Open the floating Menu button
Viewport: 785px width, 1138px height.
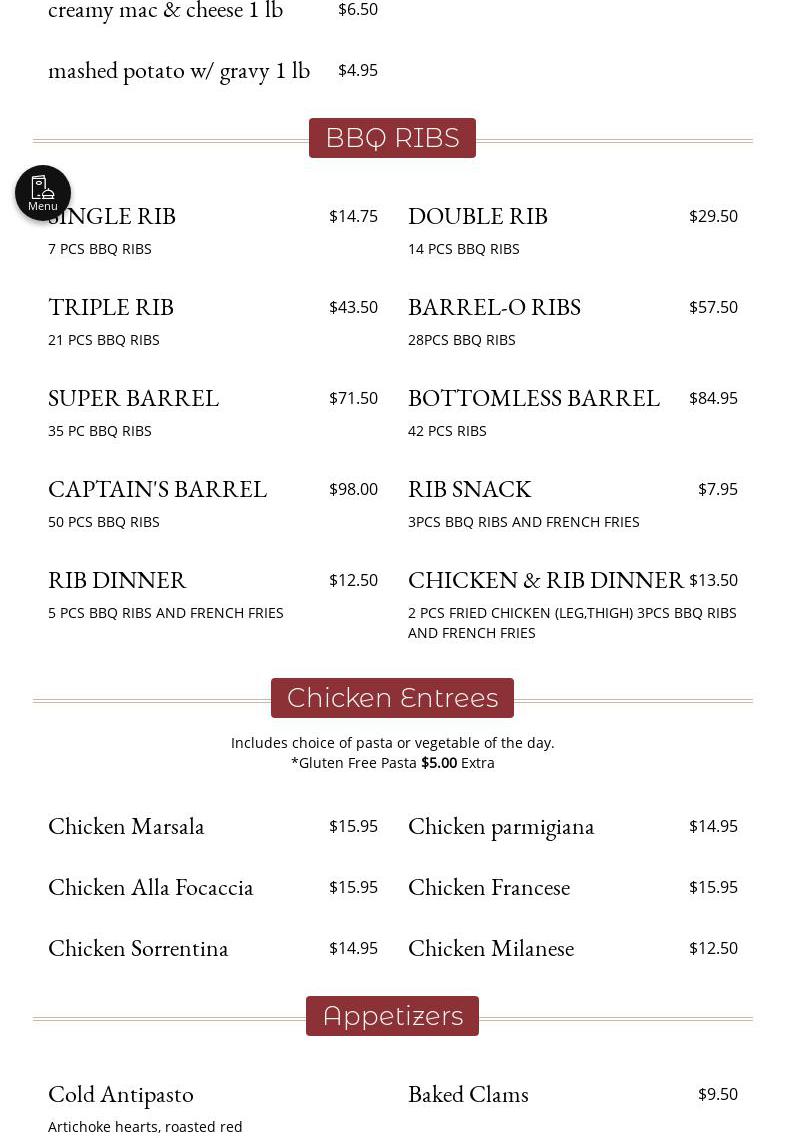(x=43, y=193)
